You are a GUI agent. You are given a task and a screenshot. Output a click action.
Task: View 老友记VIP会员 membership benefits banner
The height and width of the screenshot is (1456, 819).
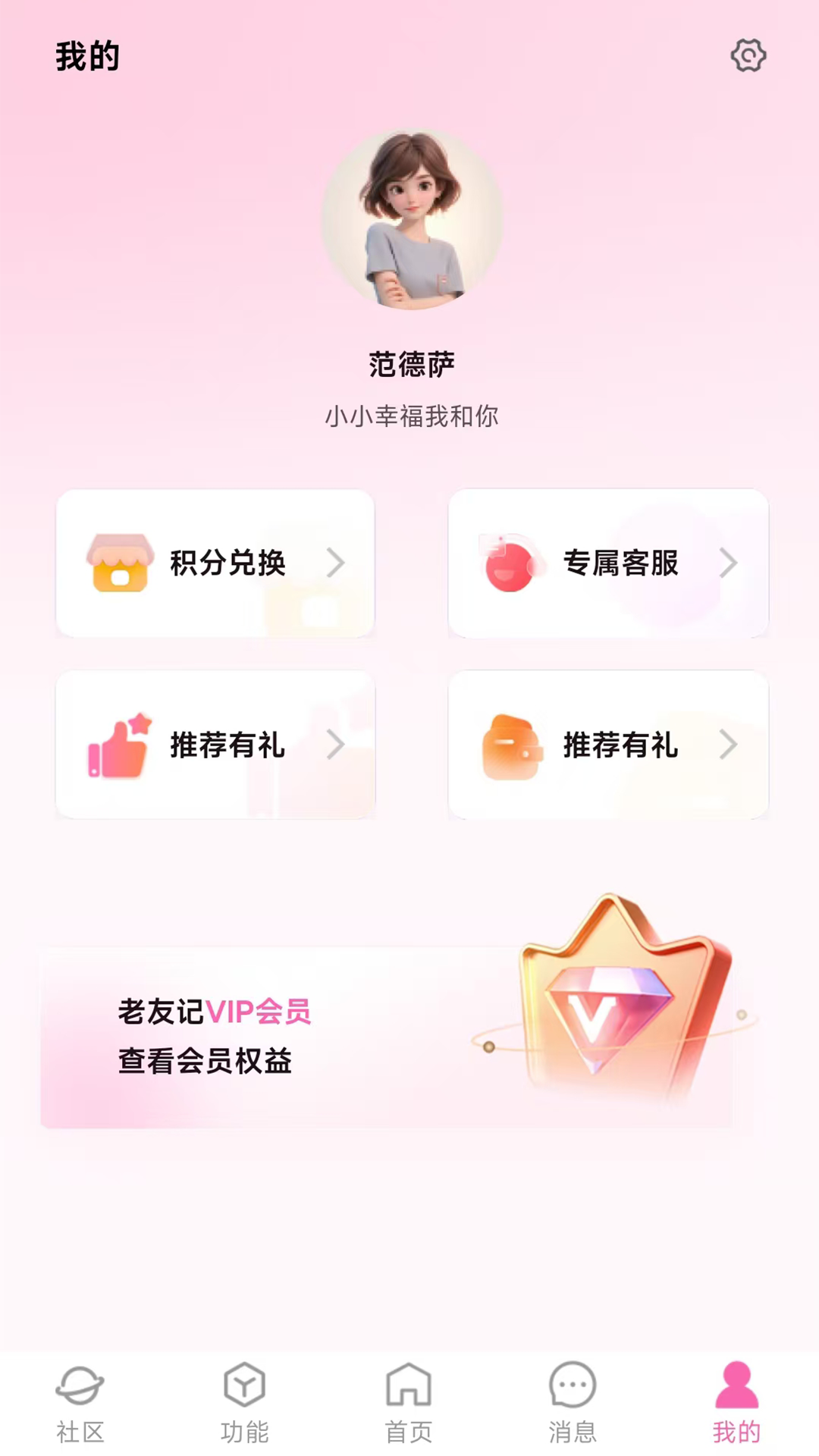click(x=387, y=1037)
